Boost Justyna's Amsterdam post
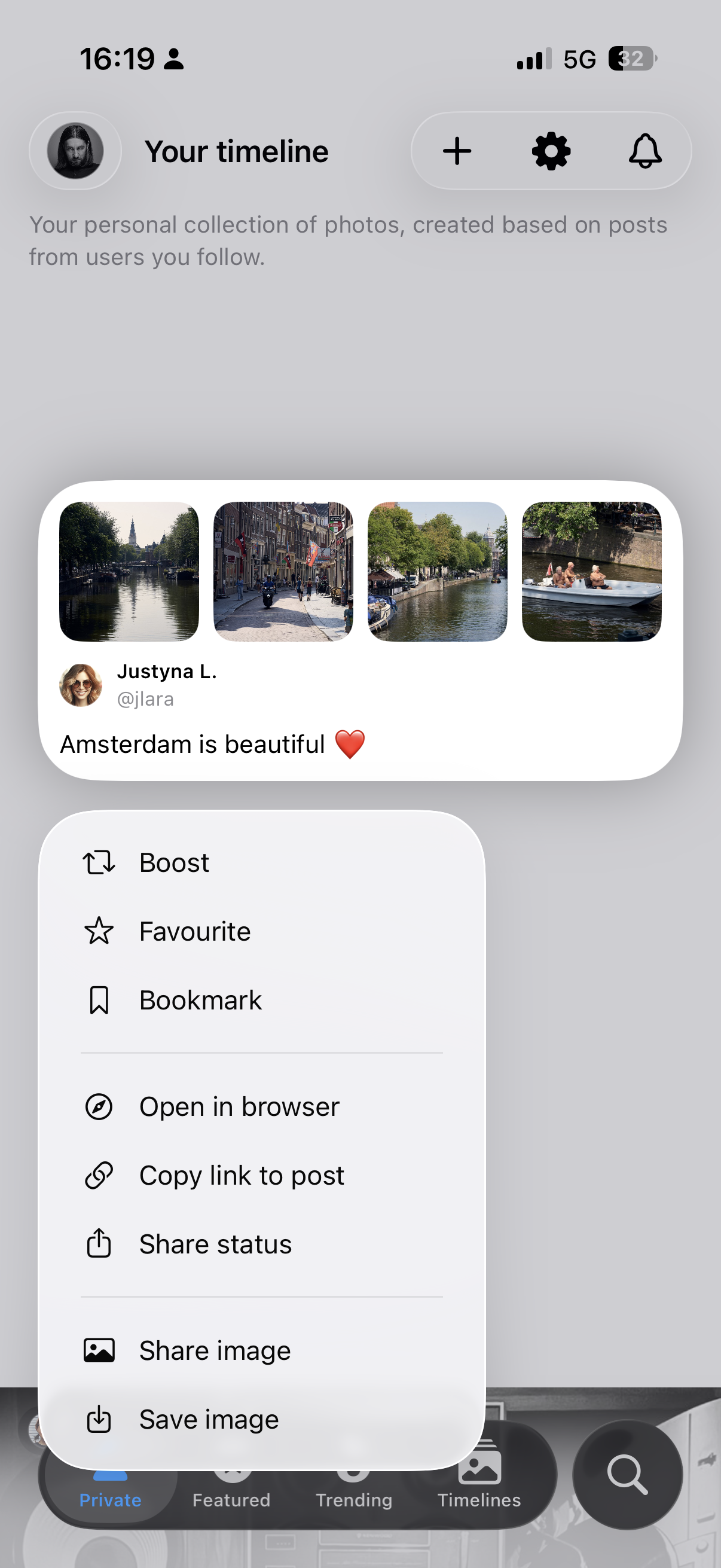Screen dimensions: 721x1568 point(174,862)
